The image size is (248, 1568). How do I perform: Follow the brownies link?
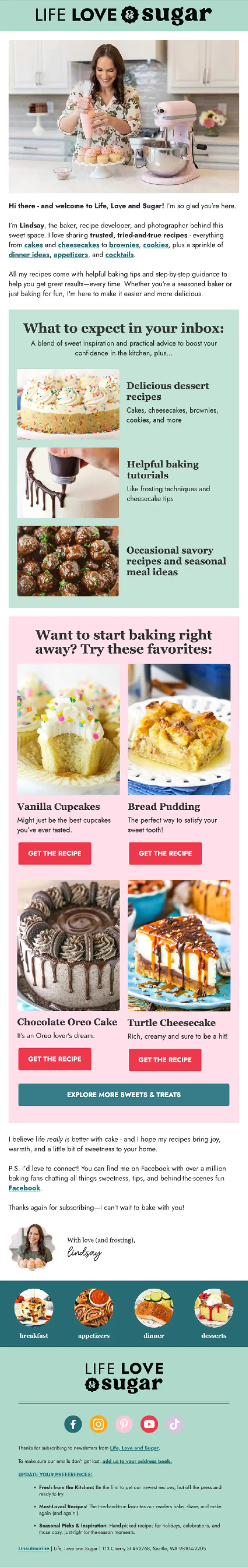tap(124, 245)
